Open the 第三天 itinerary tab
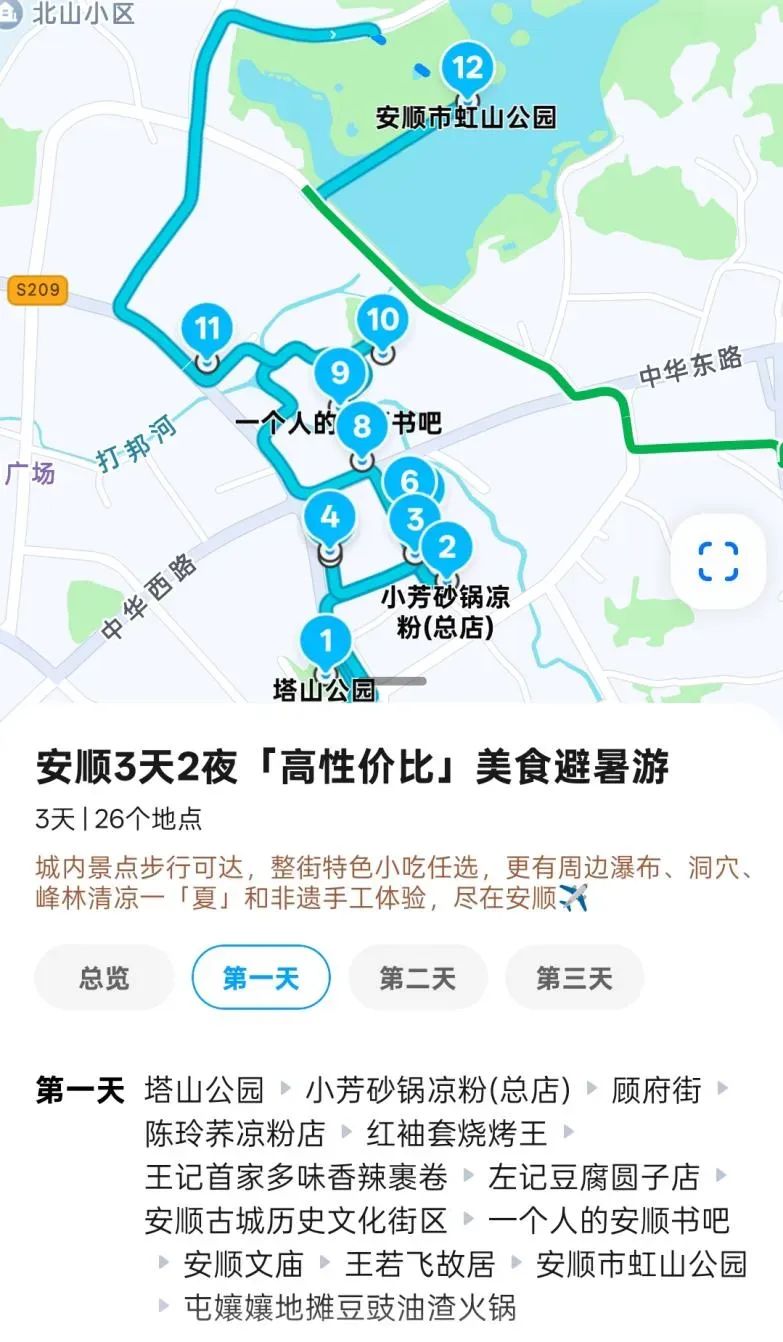Image resolution: width=783 pixels, height=1342 pixels. point(574,977)
